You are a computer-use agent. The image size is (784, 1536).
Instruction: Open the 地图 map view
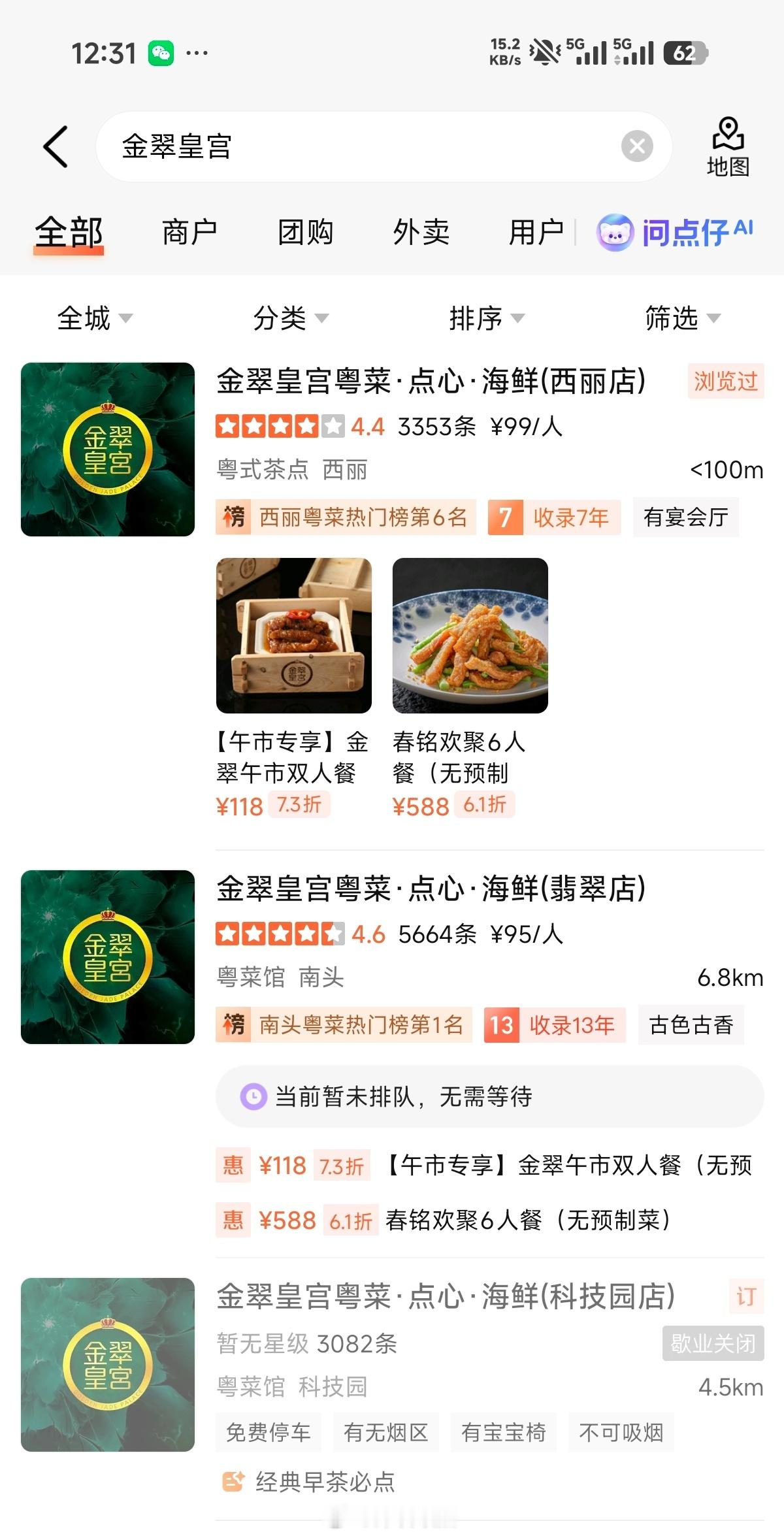pos(728,146)
